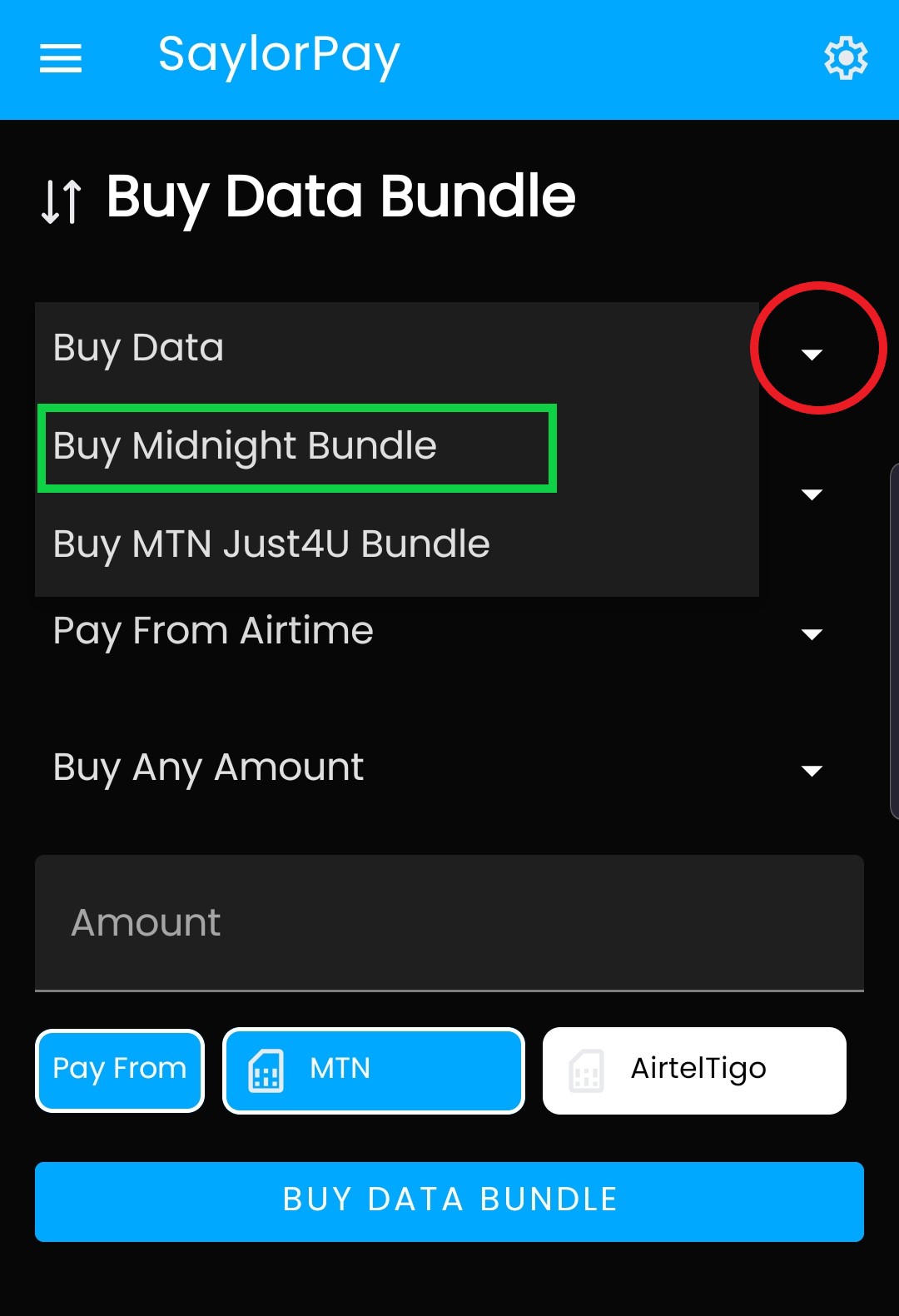Select the Buy Data option

[397, 348]
